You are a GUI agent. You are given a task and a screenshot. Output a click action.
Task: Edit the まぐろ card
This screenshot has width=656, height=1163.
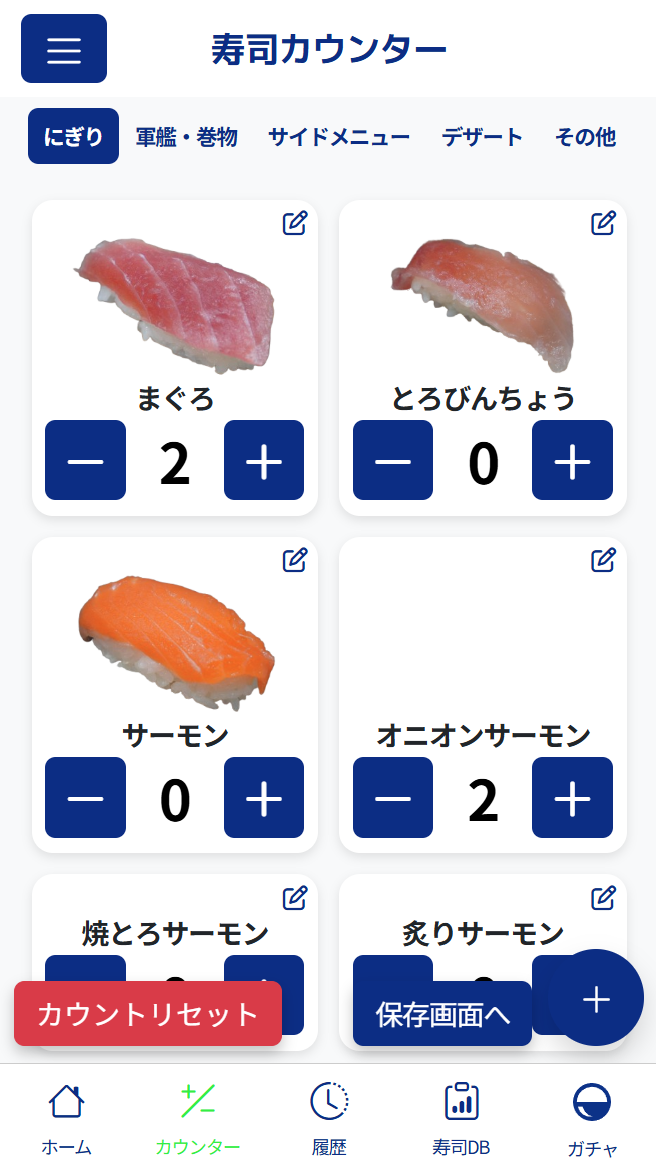point(295,223)
